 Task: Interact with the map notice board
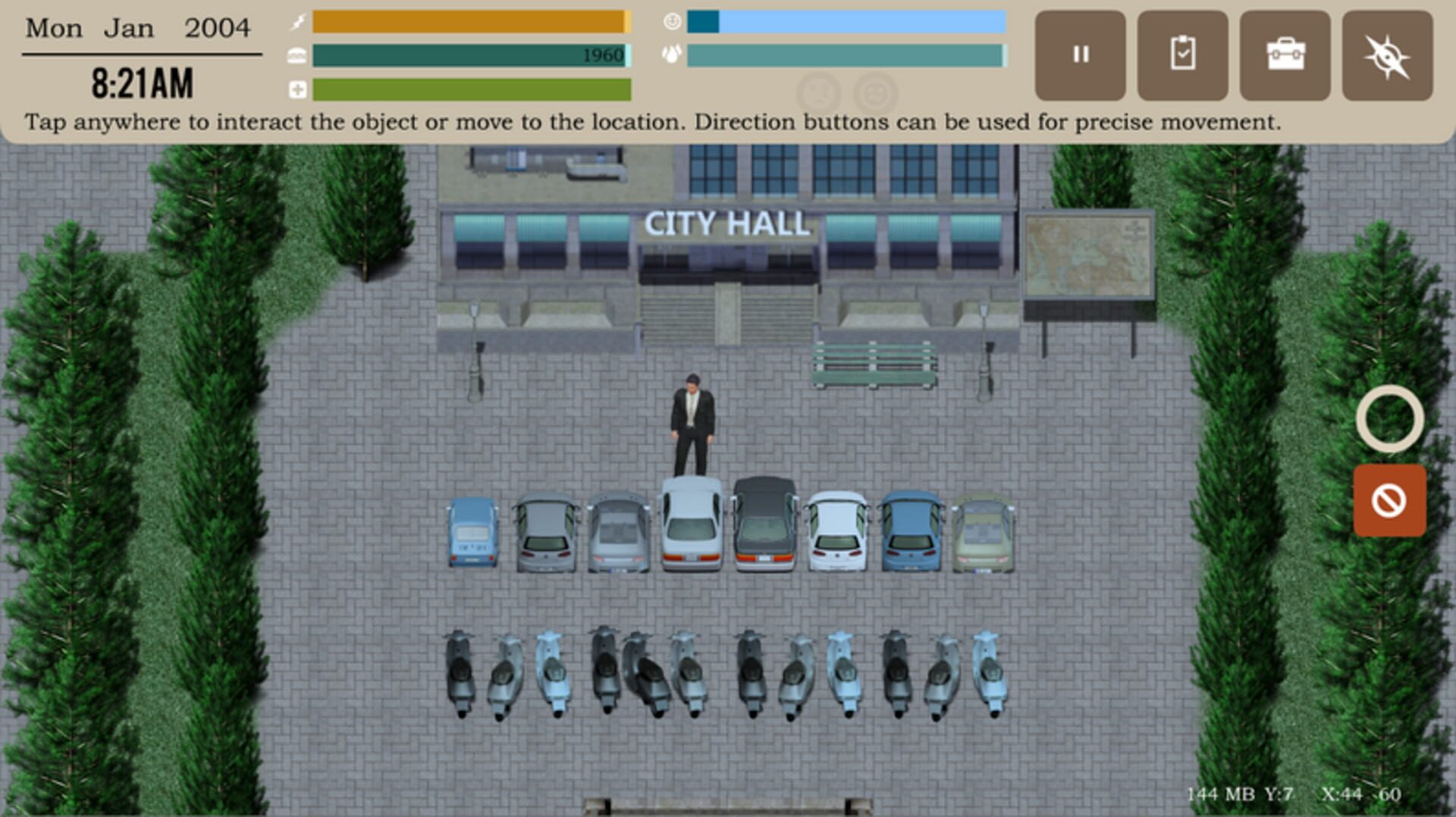click(x=1088, y=258)
